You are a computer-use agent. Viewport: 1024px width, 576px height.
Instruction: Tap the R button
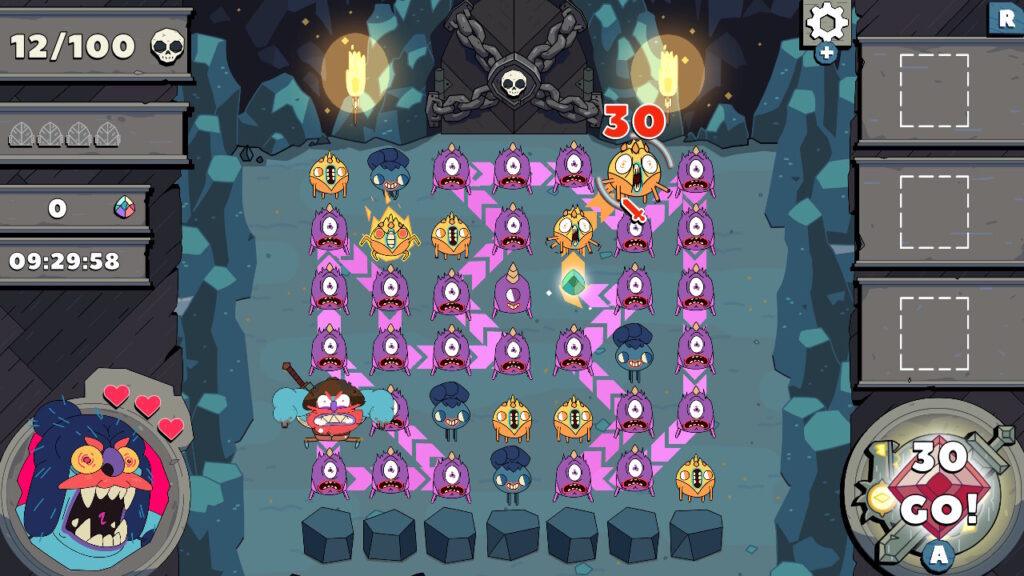point(1005,17)
